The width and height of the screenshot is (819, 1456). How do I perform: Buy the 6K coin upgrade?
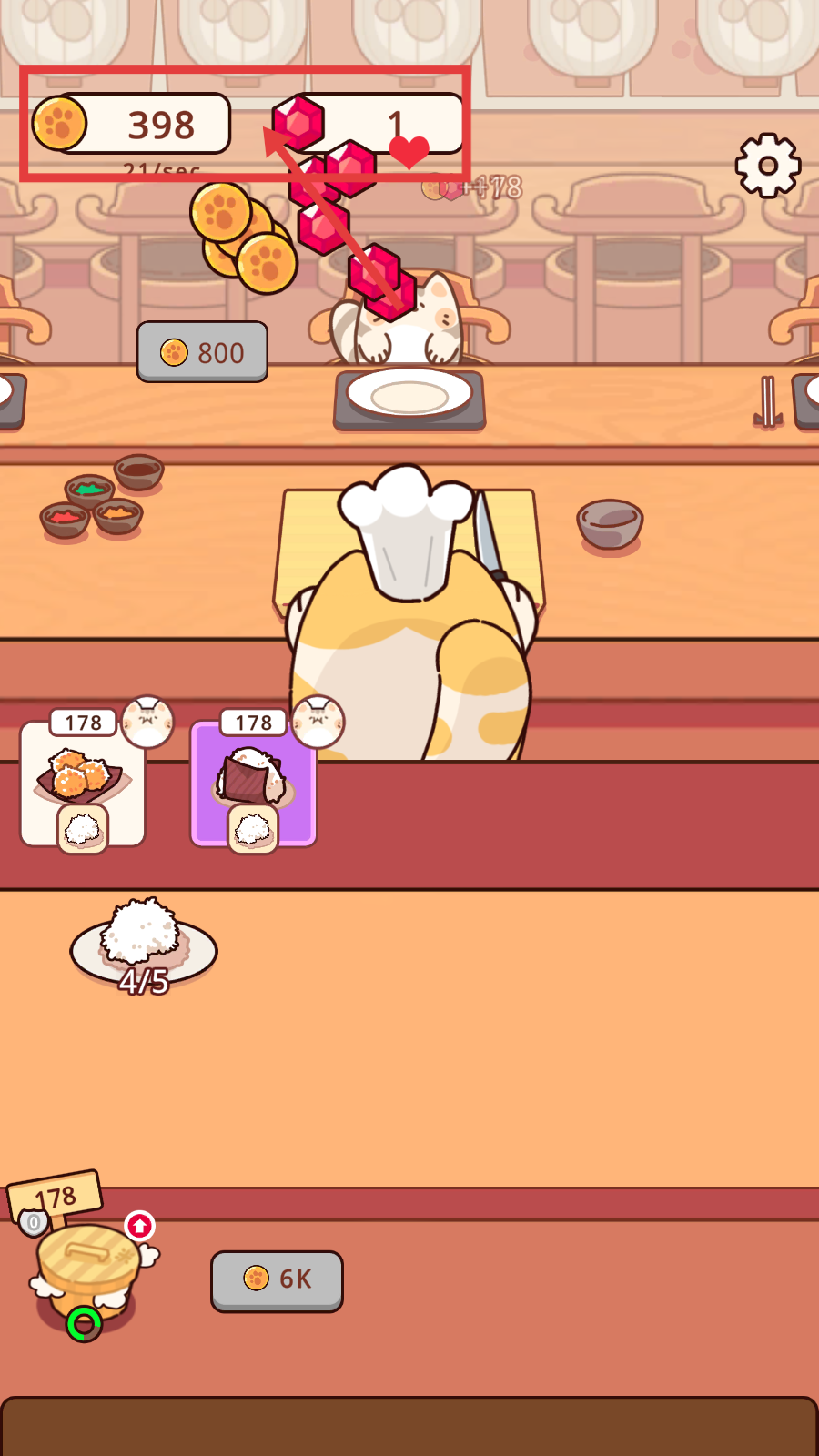click(x=277, y=1279)
